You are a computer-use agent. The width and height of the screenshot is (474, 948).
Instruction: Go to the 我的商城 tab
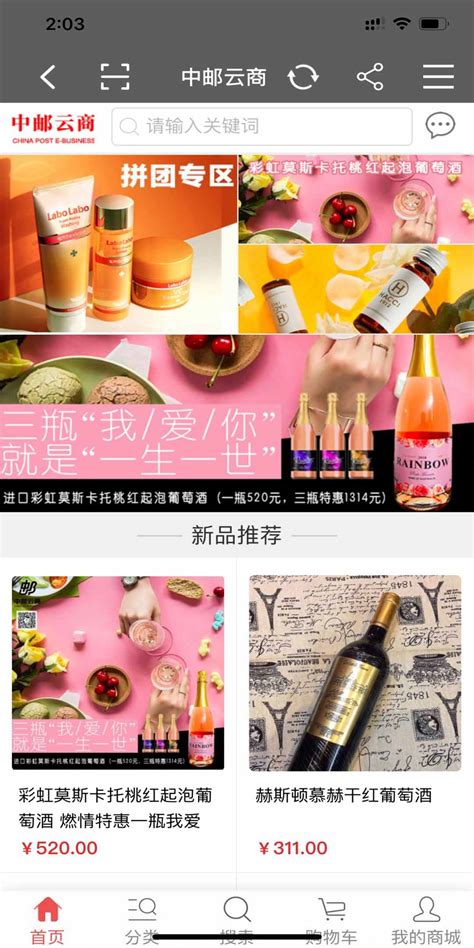pos(426,920)
